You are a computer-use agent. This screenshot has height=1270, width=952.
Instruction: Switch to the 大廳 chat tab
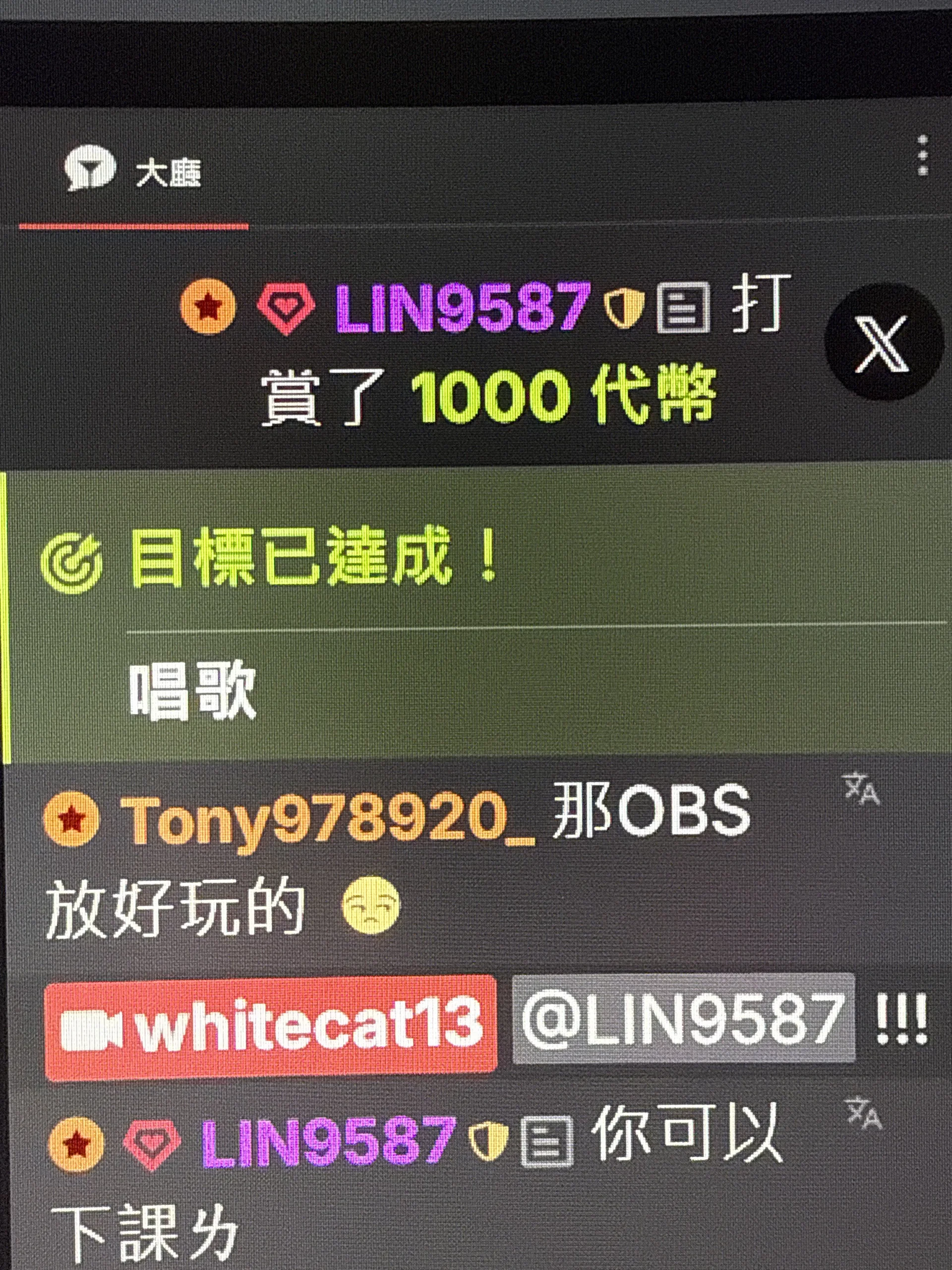tap(134, 171)
